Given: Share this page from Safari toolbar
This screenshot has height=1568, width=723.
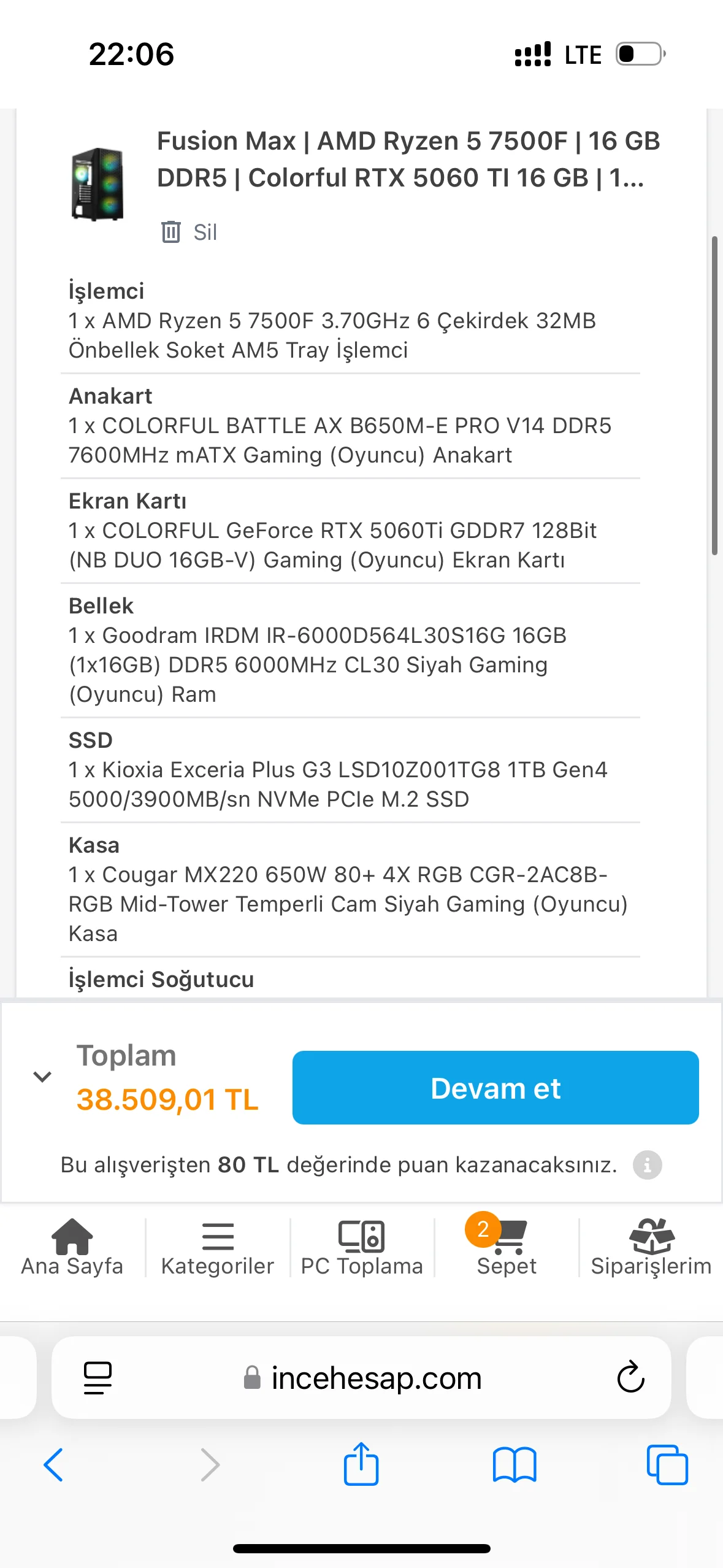Looking at the screenshot, I should 361,1465.
